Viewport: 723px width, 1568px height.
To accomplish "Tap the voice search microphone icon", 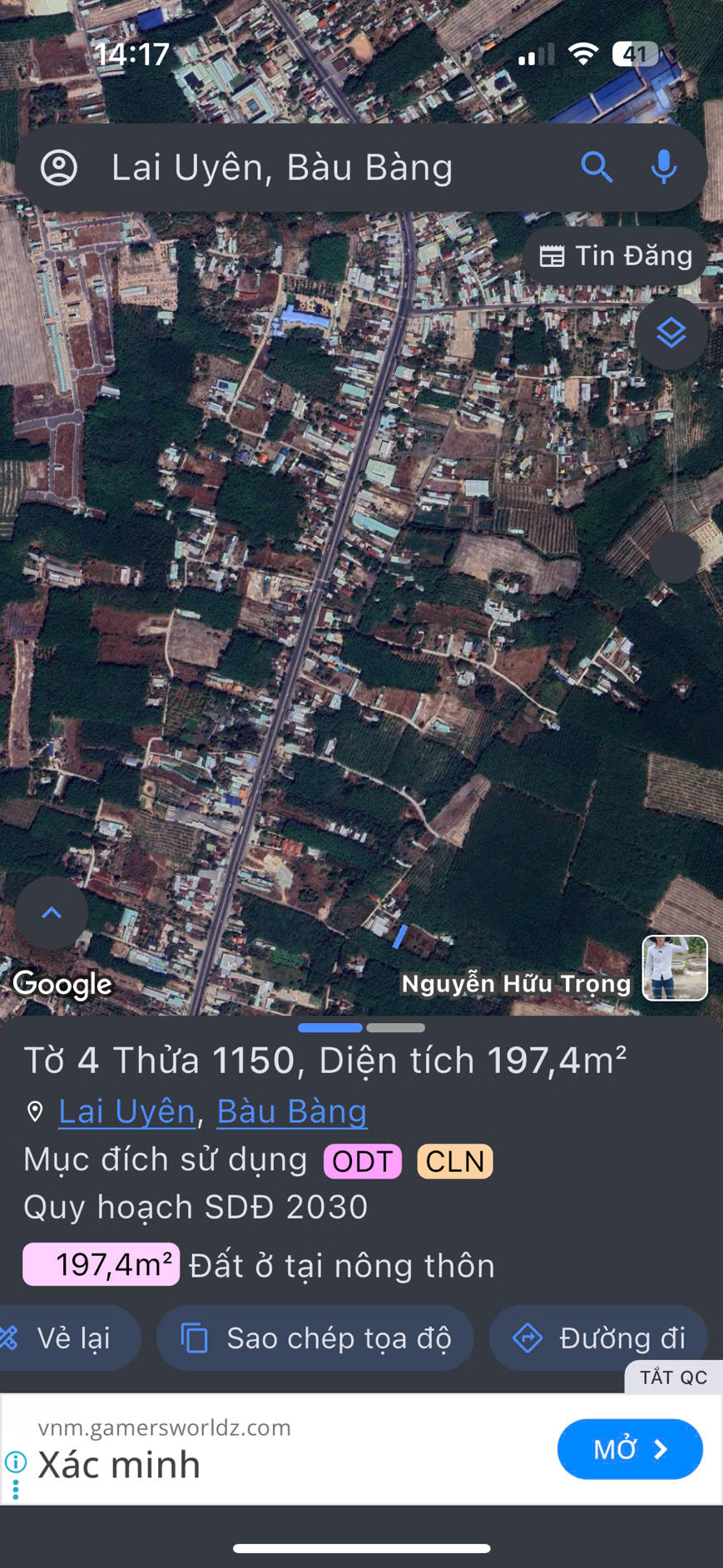I will [664, 166].
